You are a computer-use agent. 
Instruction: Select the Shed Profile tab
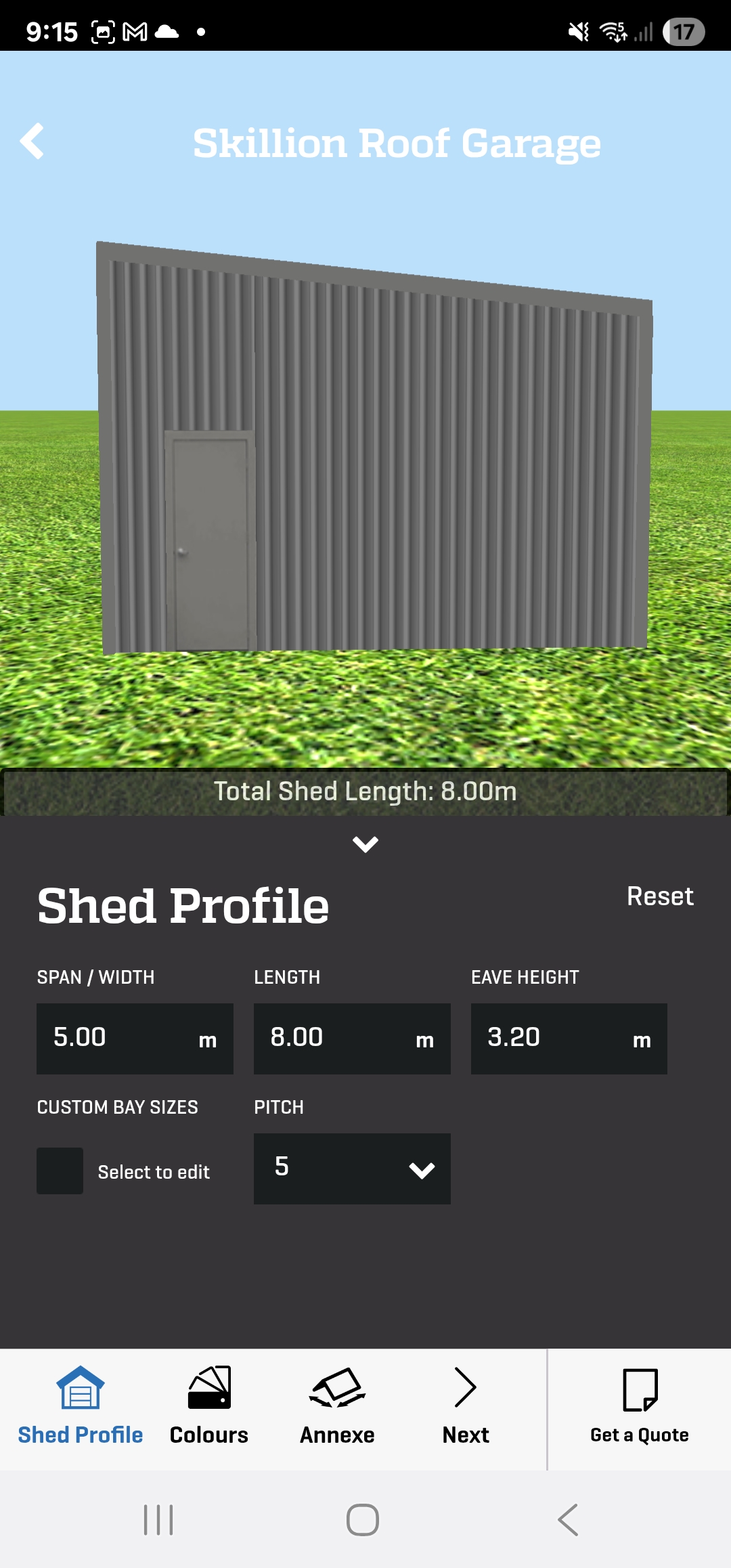tap(81, 1407)
